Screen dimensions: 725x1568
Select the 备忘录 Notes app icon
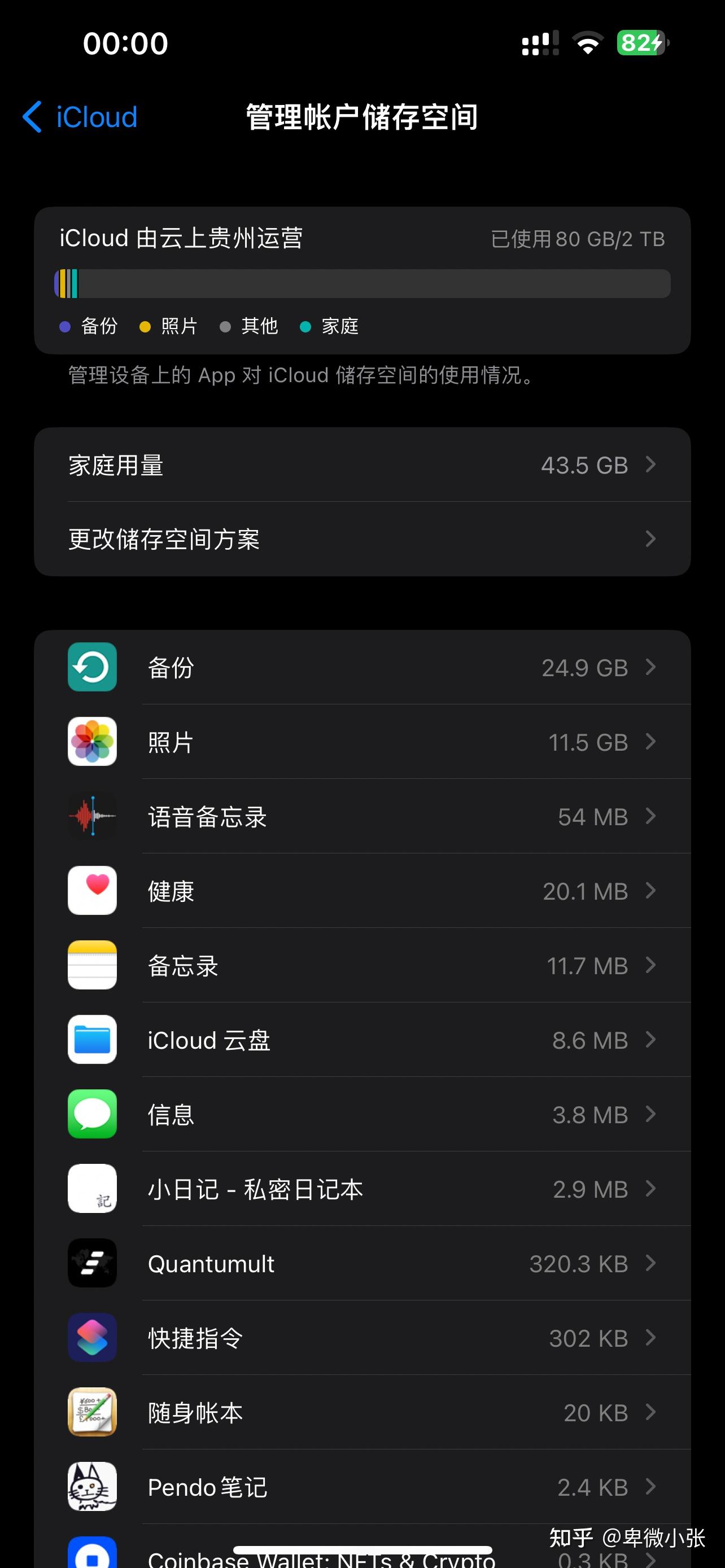tap(91, 965)
